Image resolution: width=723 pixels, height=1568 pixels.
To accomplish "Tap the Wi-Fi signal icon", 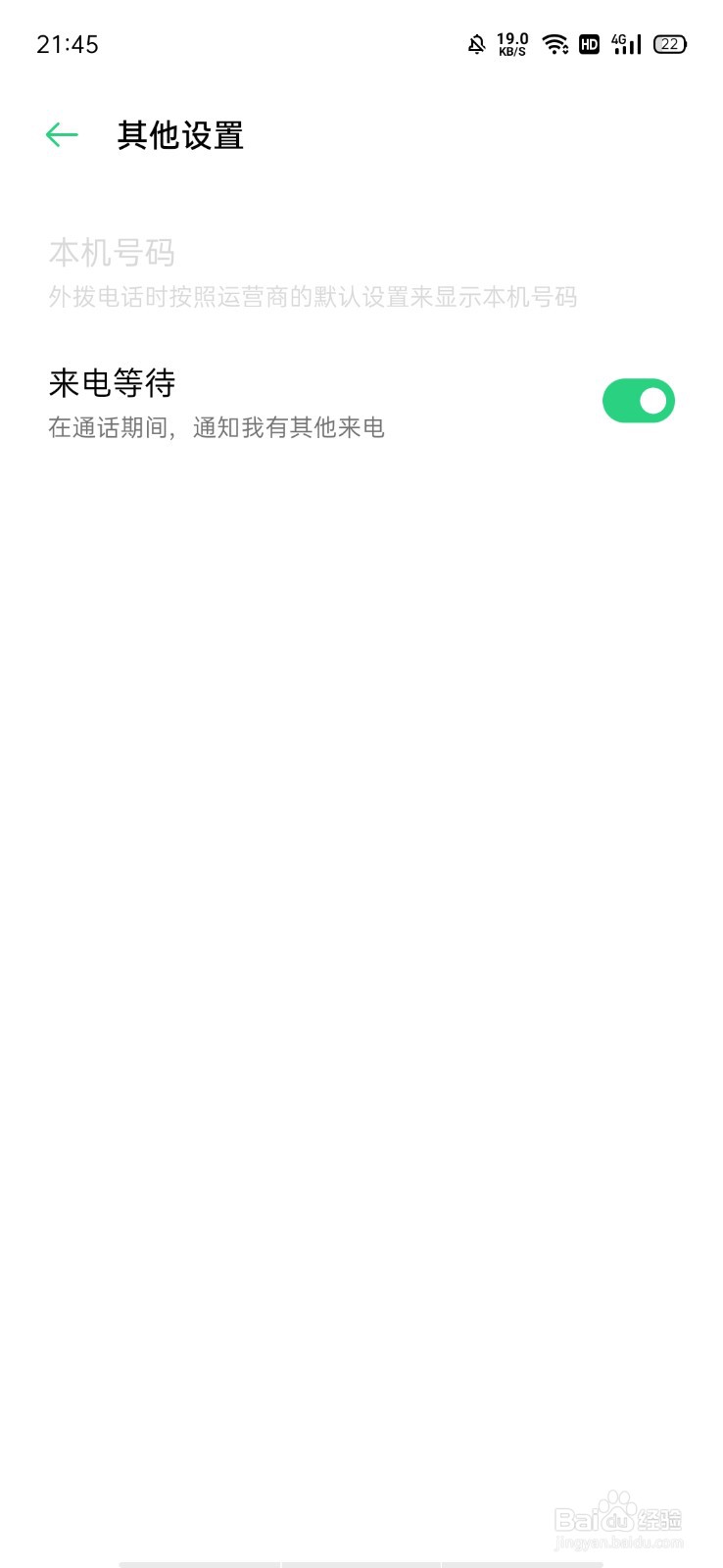I will coord(554,44).
